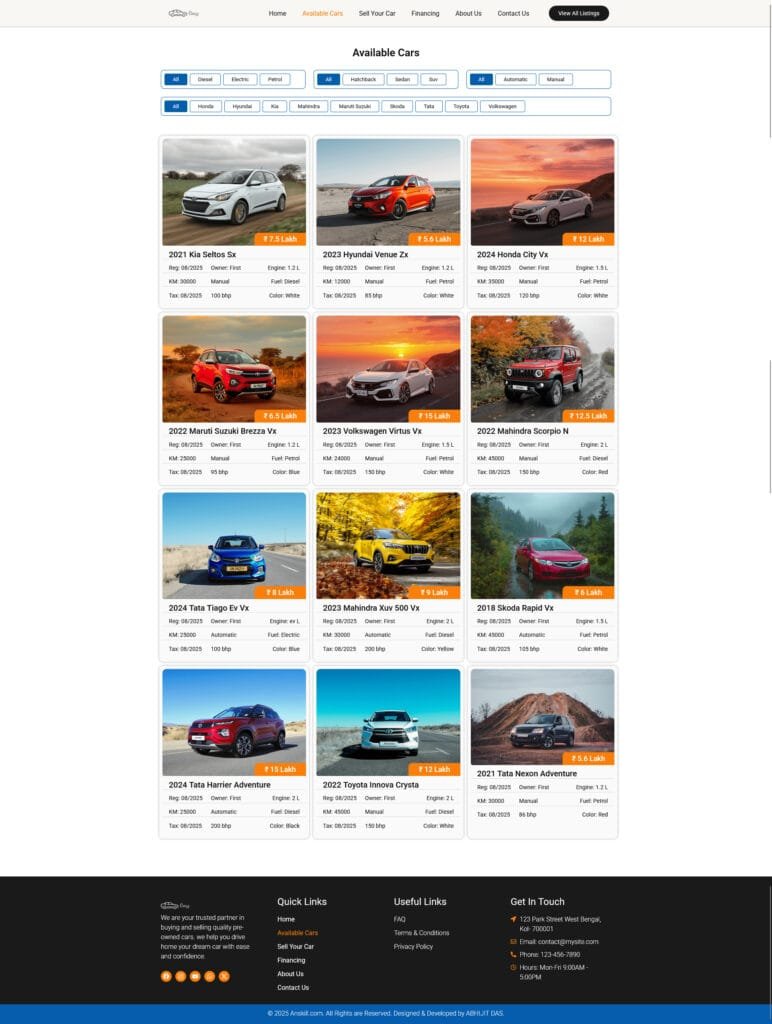
Task: Open the Financing page from the navbar
Action: (x=427, y=14)
